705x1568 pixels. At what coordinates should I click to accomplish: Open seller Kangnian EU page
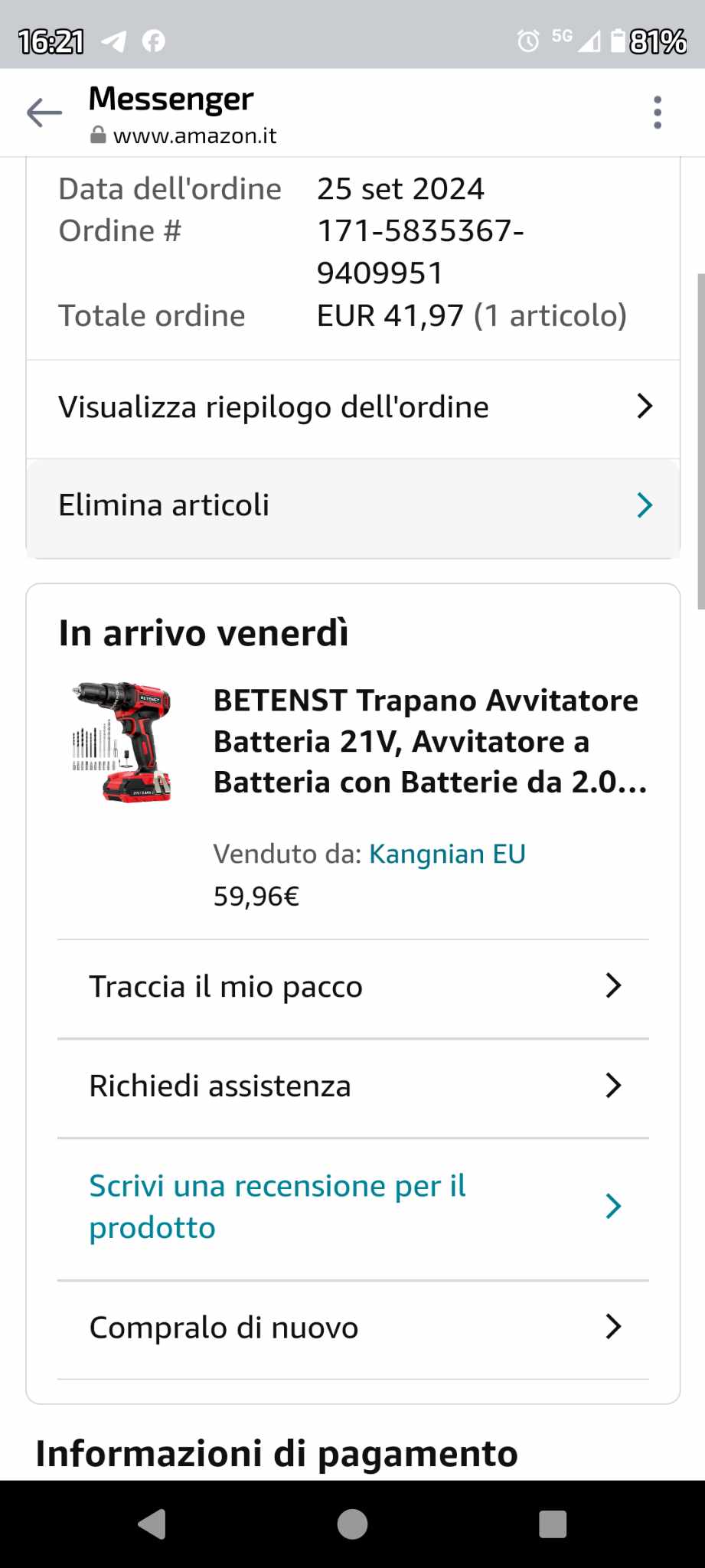click(x=447, y=854)
